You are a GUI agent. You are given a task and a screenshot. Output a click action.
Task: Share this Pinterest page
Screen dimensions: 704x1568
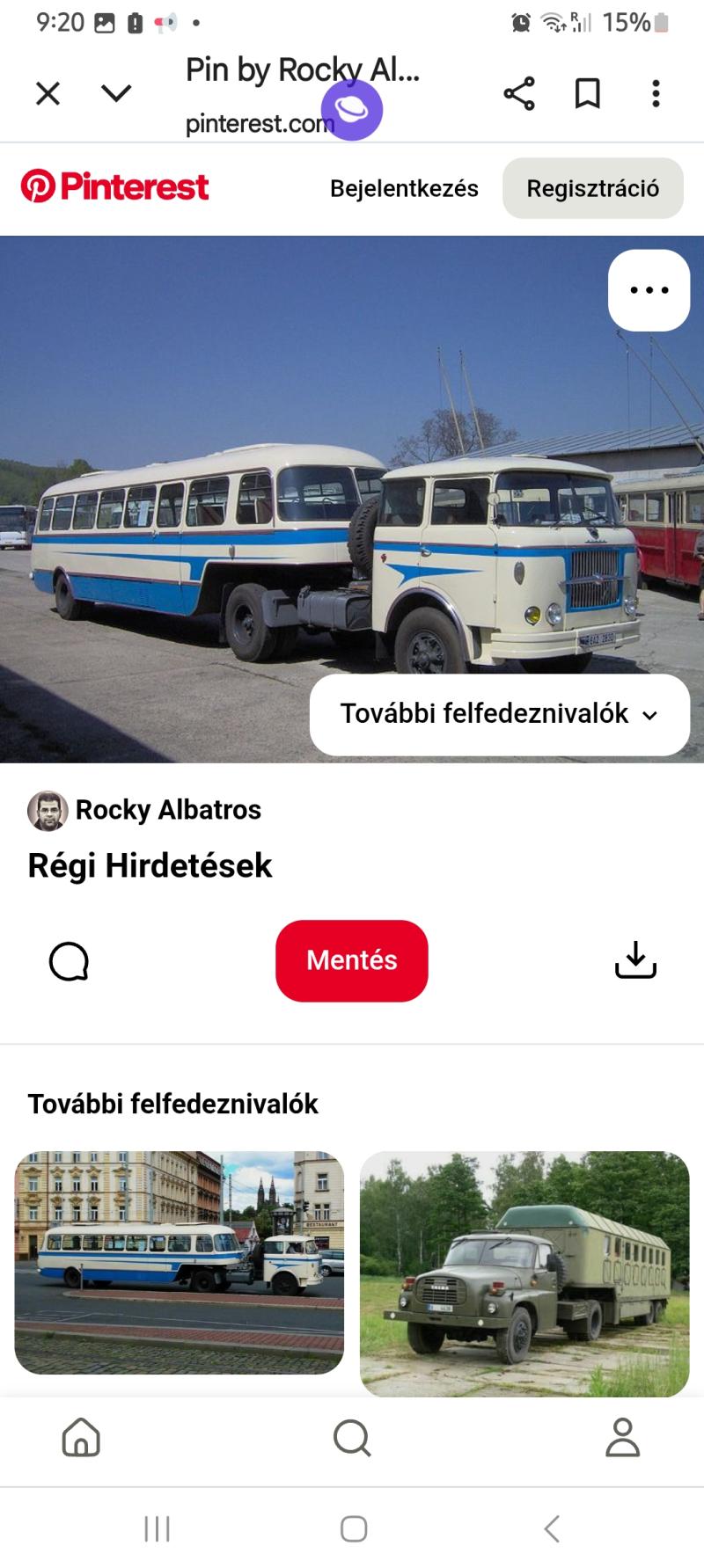[x=519, y=93]
